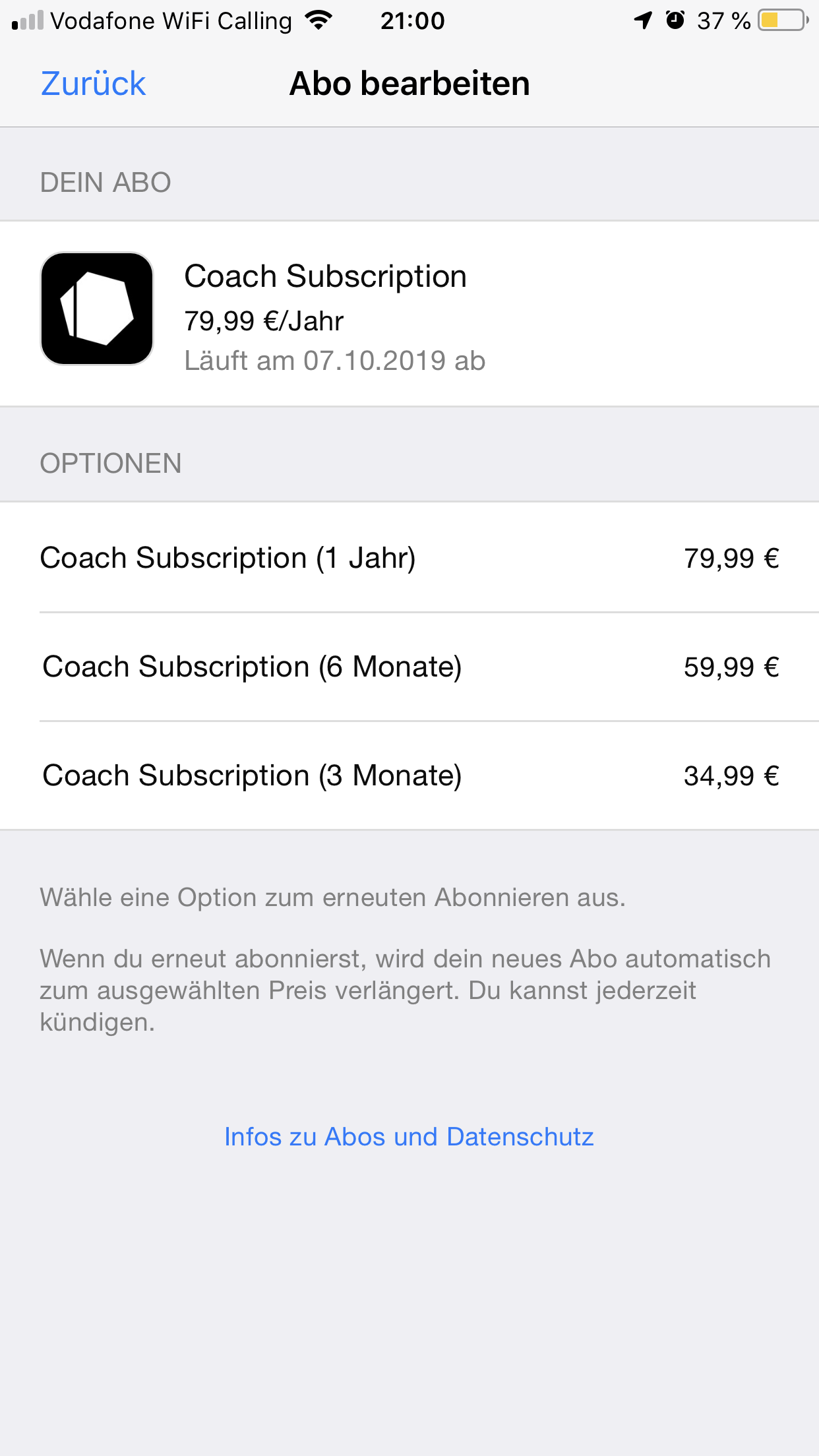
Task: Choose Coach Subscription (6 Monate) option
Action: [x=409, y=667]
